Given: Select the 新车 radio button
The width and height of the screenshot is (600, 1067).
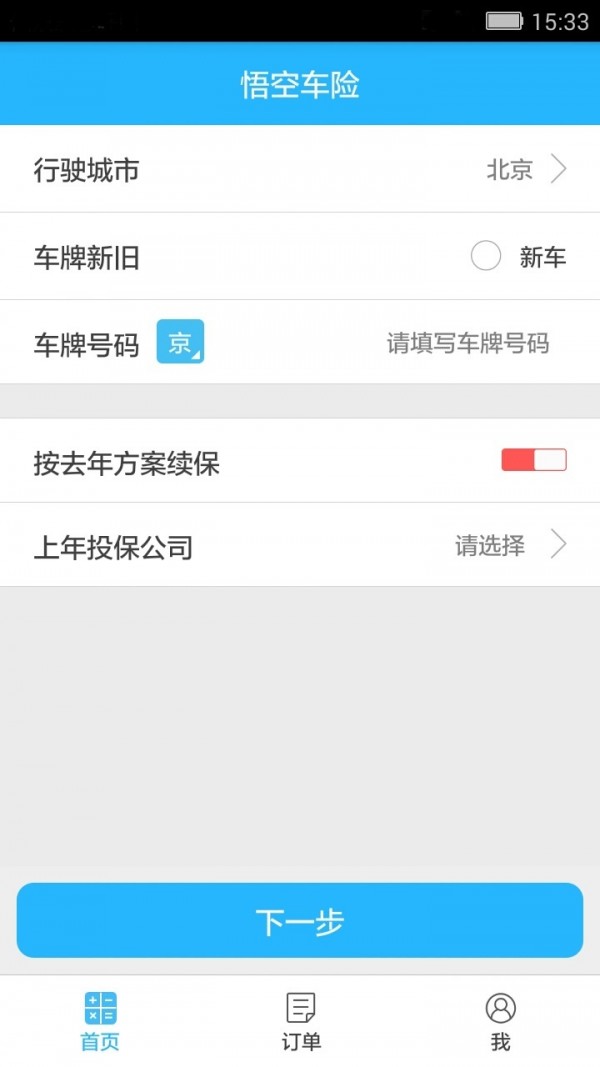Looking at the screenshot, I should pyautogui.click(x=486, y=257).
